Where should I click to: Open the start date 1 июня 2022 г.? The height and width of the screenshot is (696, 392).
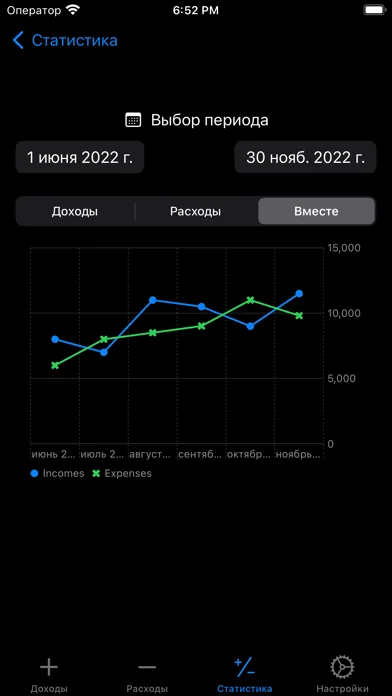(x=80, y=157)
